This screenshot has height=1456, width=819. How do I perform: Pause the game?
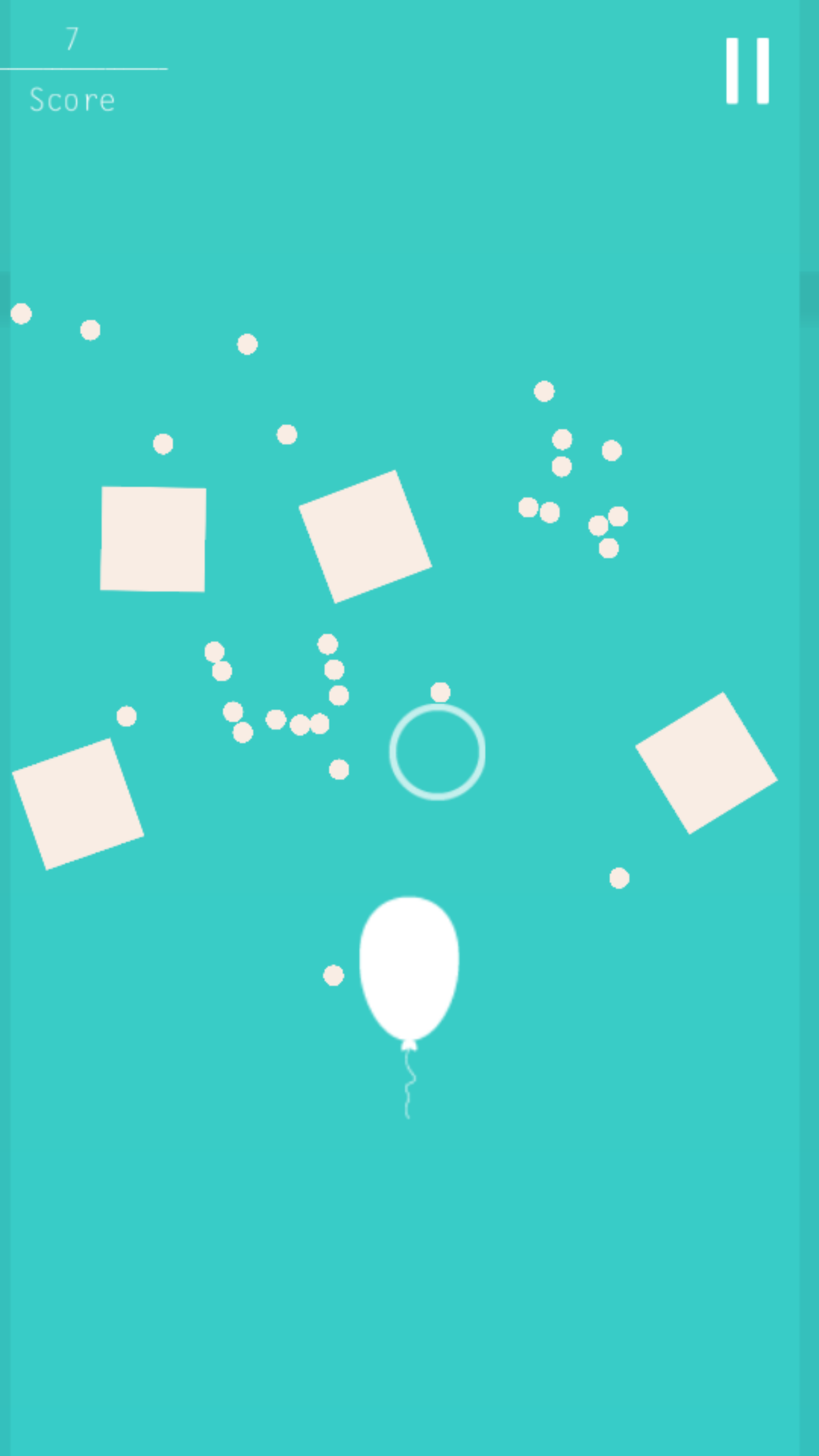coord(748,71)
